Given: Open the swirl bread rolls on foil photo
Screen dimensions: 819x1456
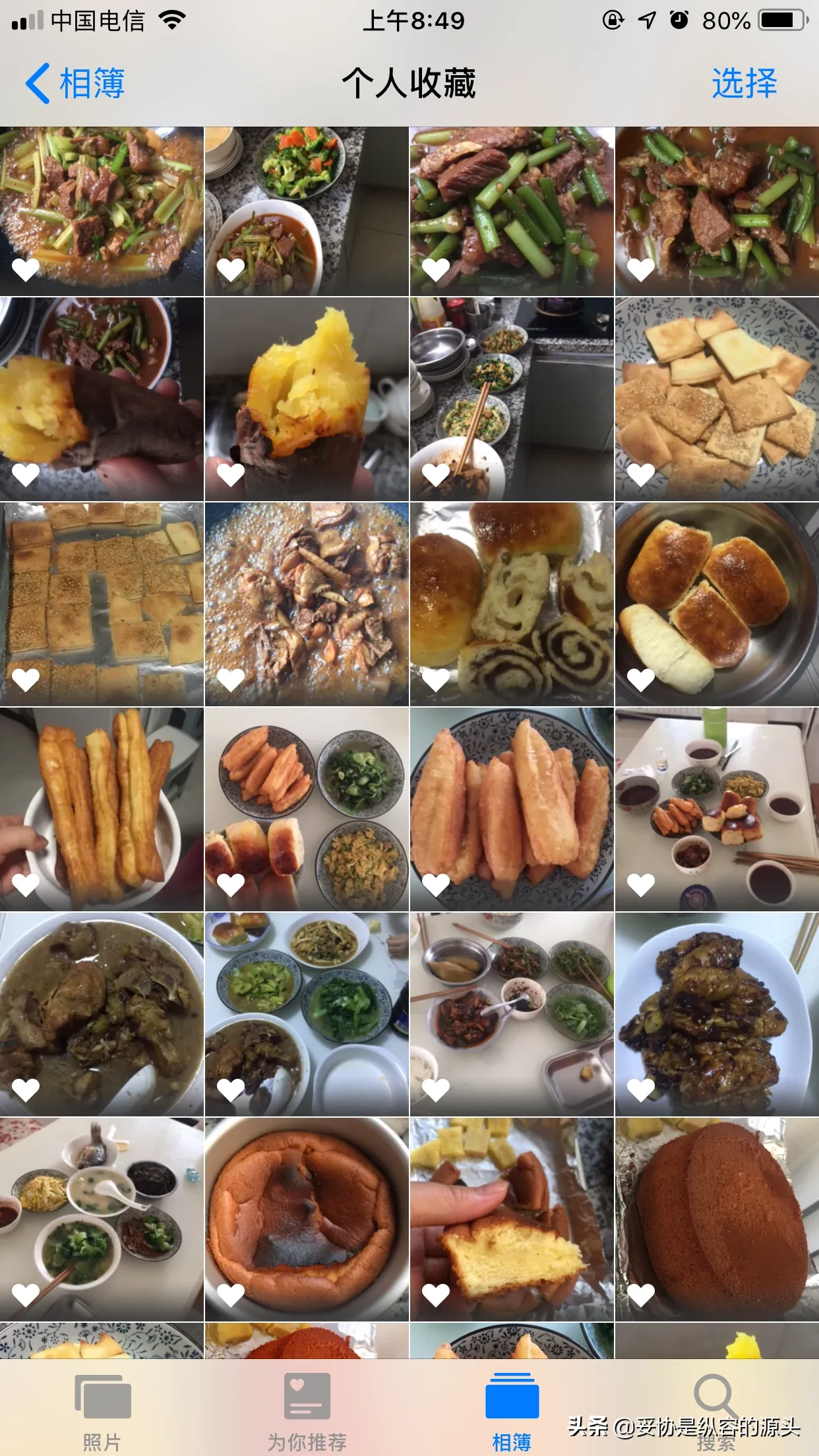Looking at the screenshot, I should coord(512,604).
